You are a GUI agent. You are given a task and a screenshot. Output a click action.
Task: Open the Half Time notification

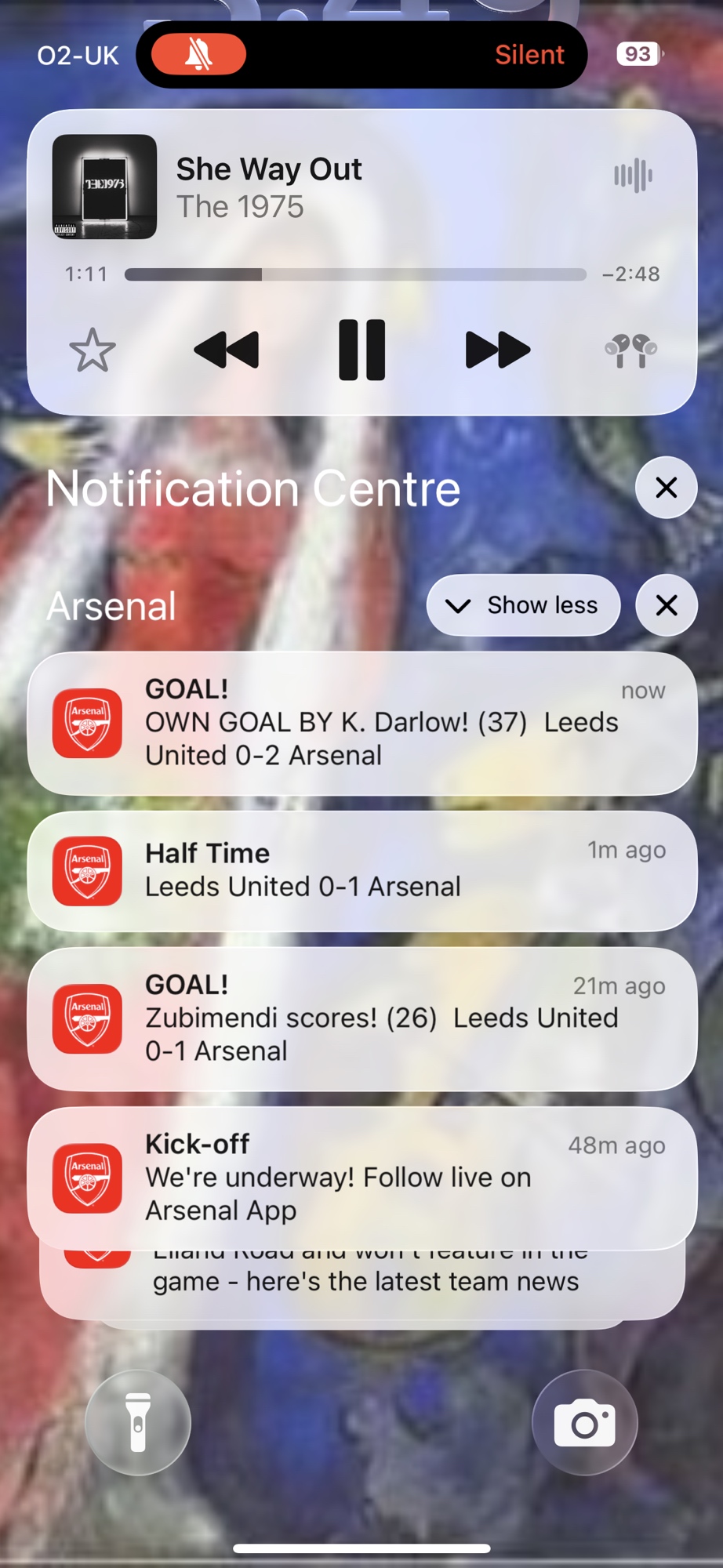[361, 871]
